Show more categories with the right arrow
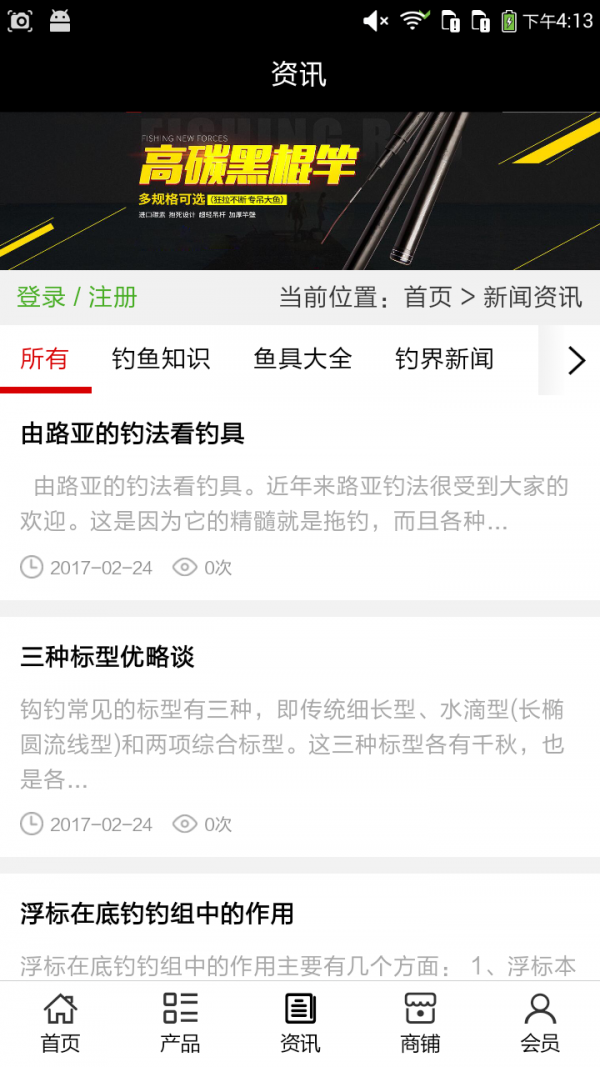600x1067 pixels. pos(576,360)
